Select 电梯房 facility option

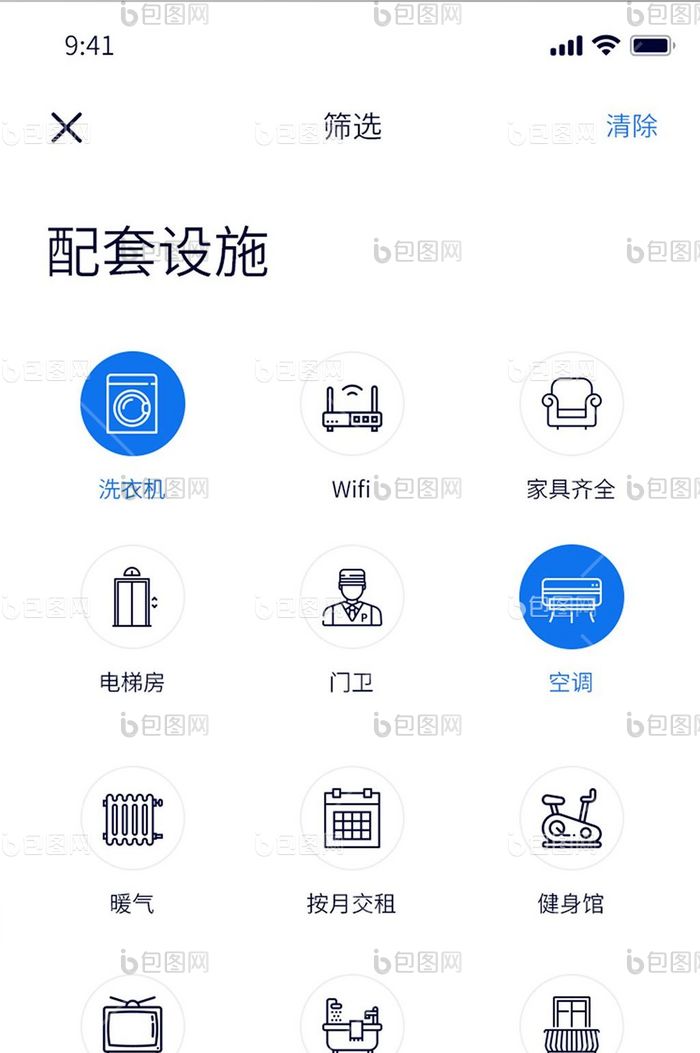point(133,597)
